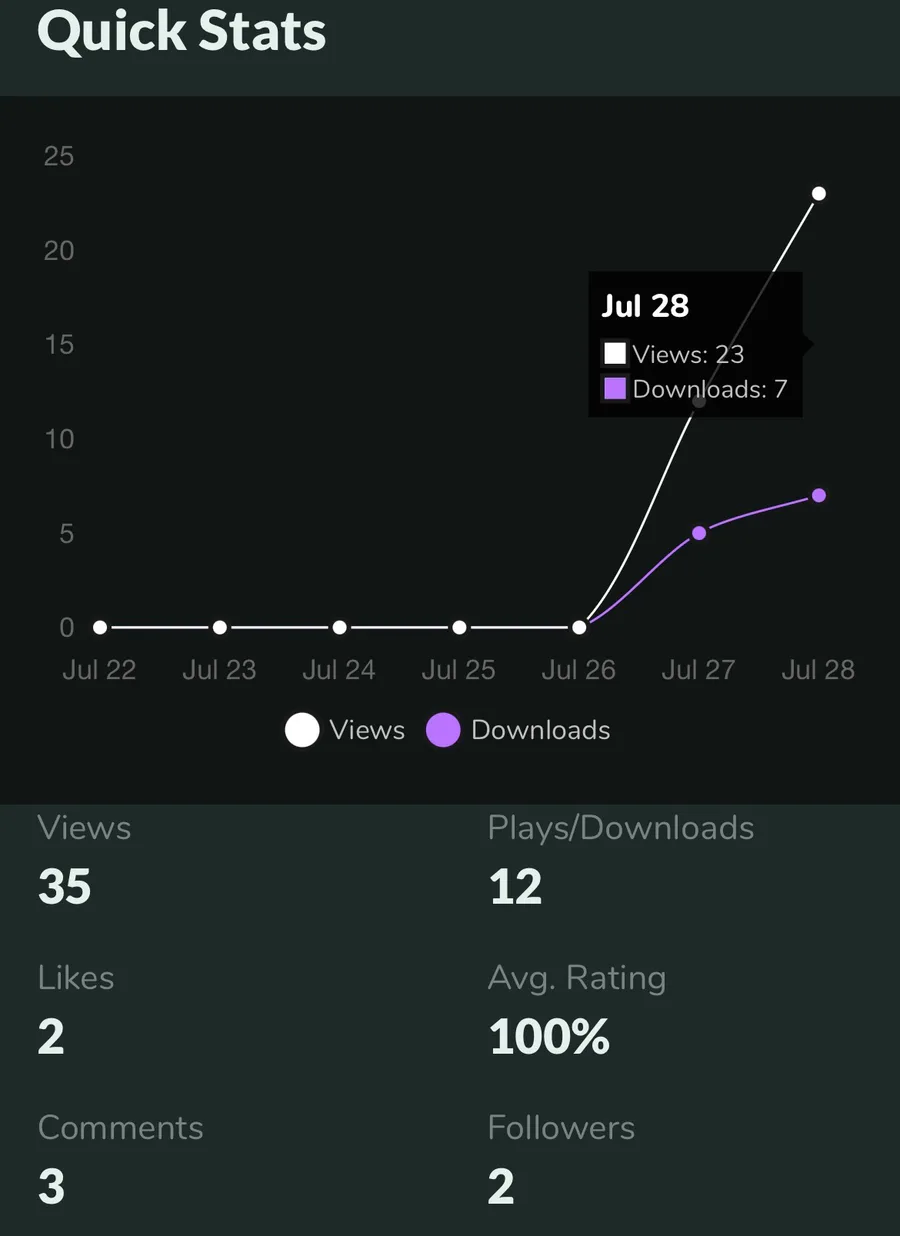
Task: Toggle the Views series in chart legend
Action: 345,730
